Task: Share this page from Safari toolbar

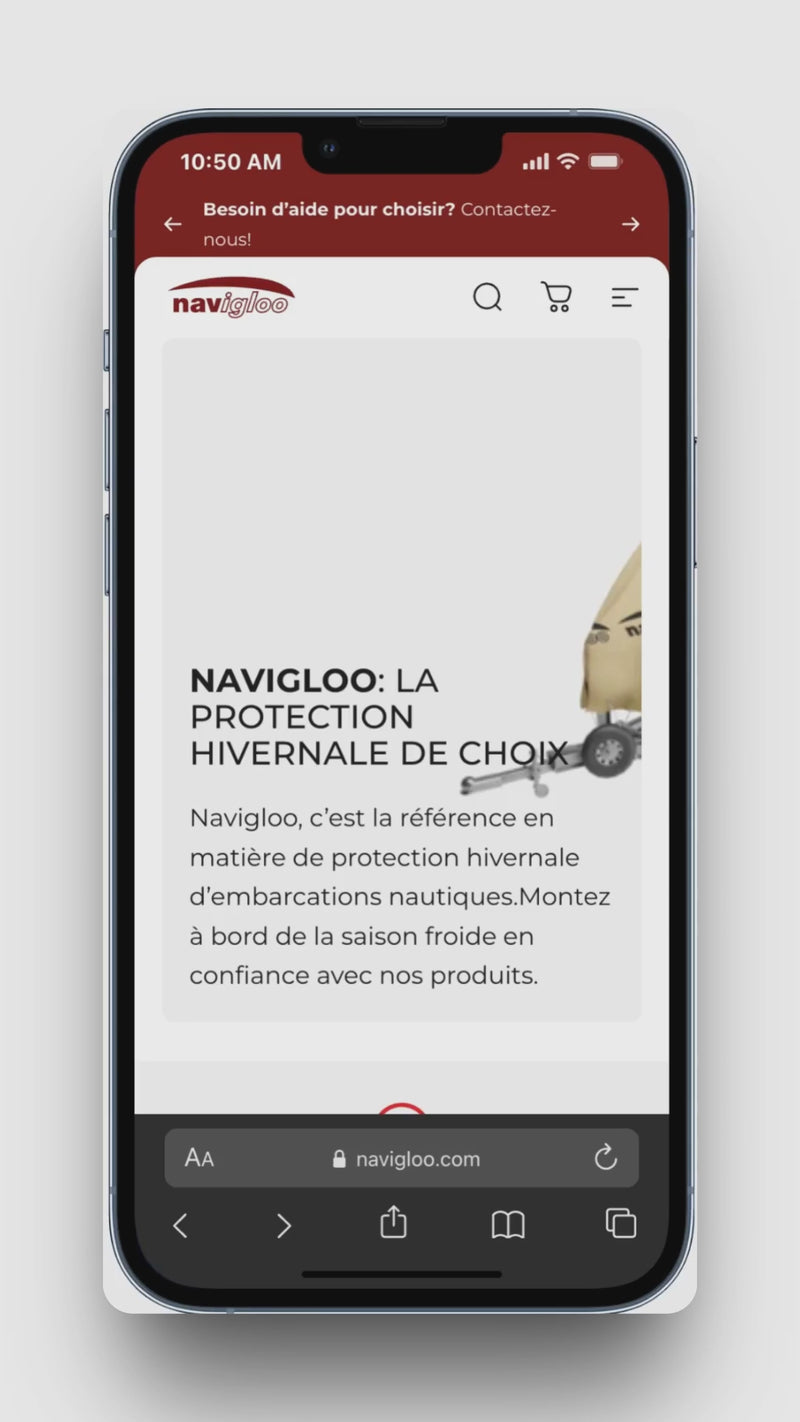Action: [394, 1223]
